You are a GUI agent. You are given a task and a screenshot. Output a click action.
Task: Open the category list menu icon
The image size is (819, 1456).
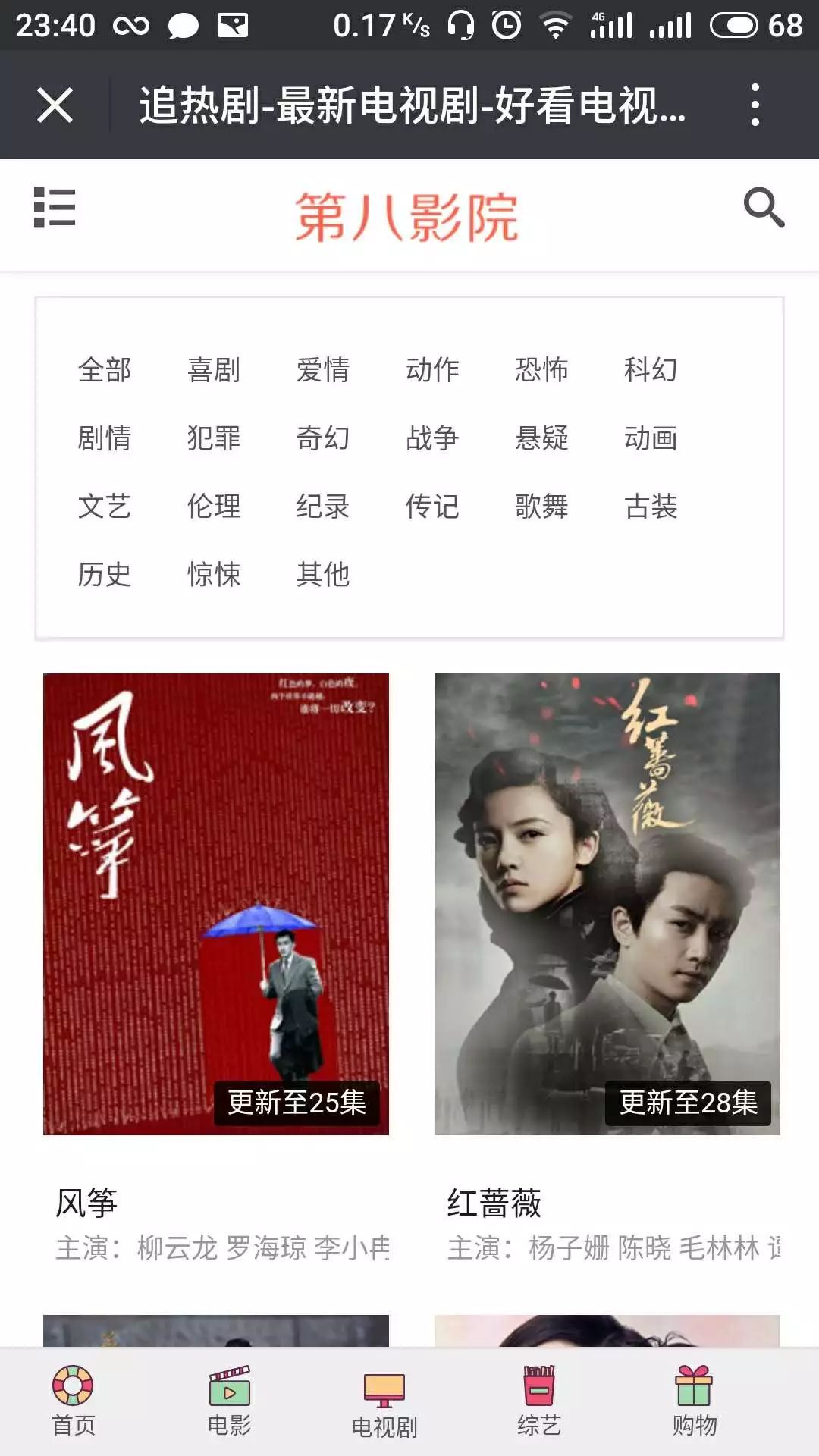pos(55,207)
